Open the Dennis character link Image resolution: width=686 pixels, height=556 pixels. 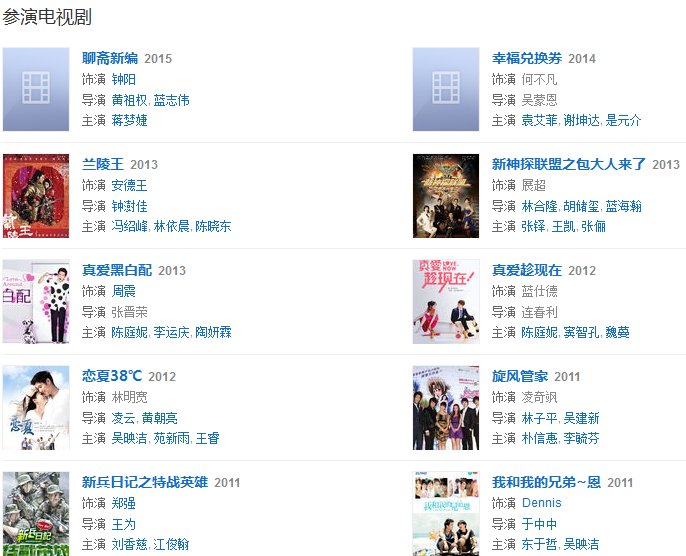(x=541, y=503)
